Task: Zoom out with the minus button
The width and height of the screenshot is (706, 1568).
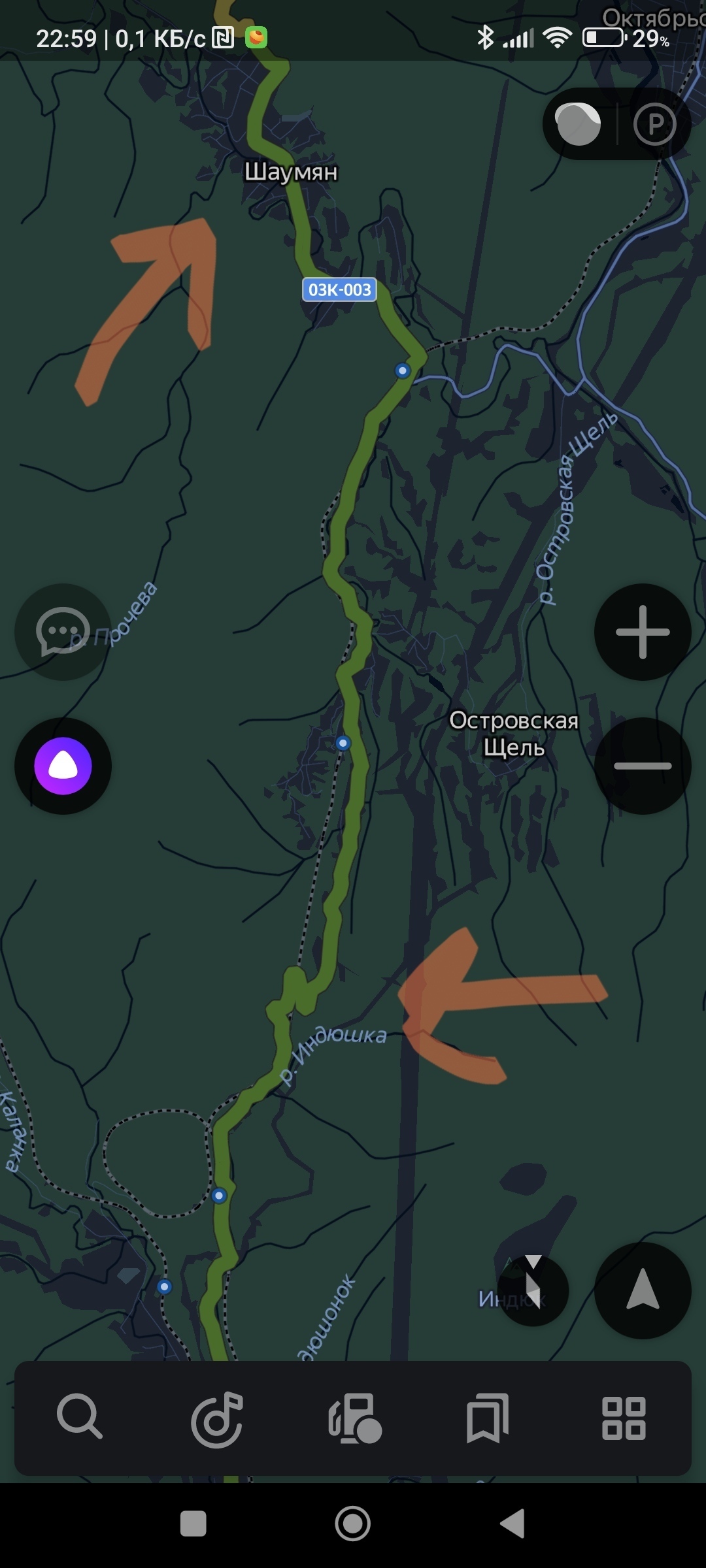Action: [x=643, y=766]
